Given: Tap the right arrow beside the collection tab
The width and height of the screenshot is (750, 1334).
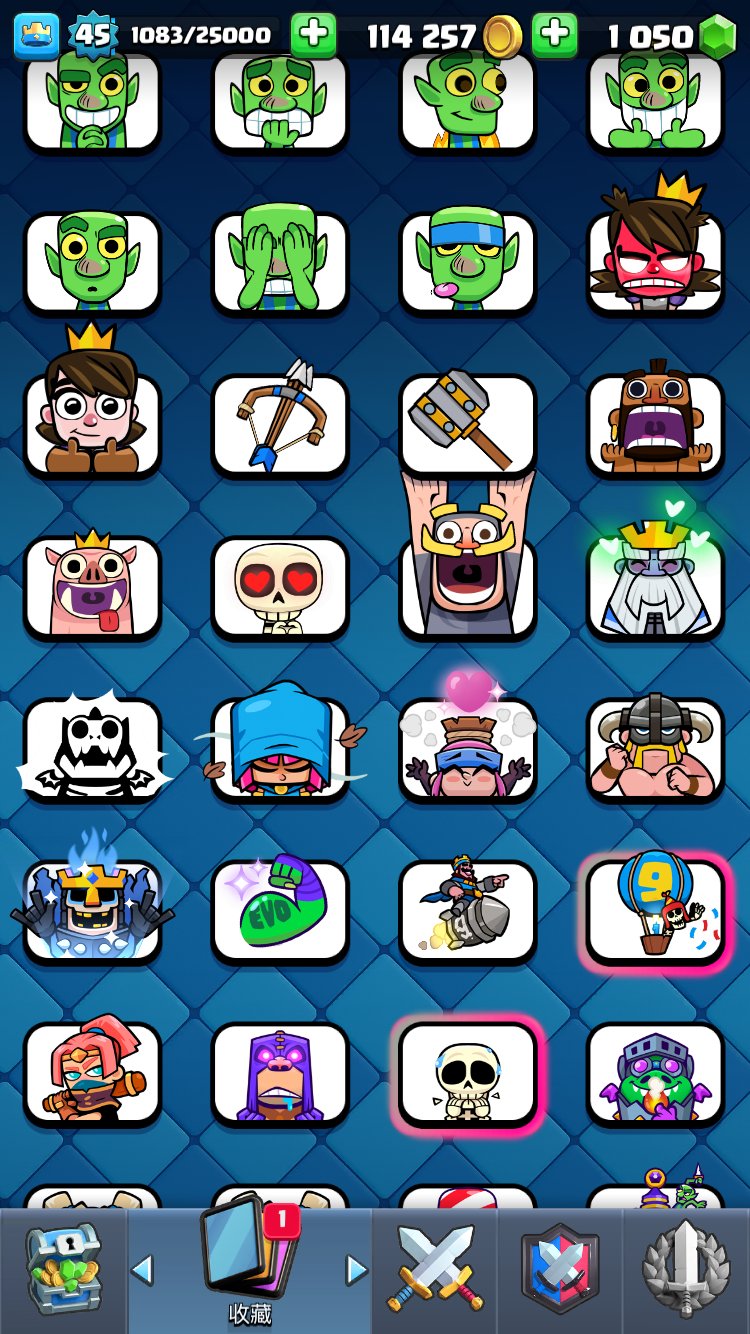Looking at the screenshot, I should (x=356, y=1270).
